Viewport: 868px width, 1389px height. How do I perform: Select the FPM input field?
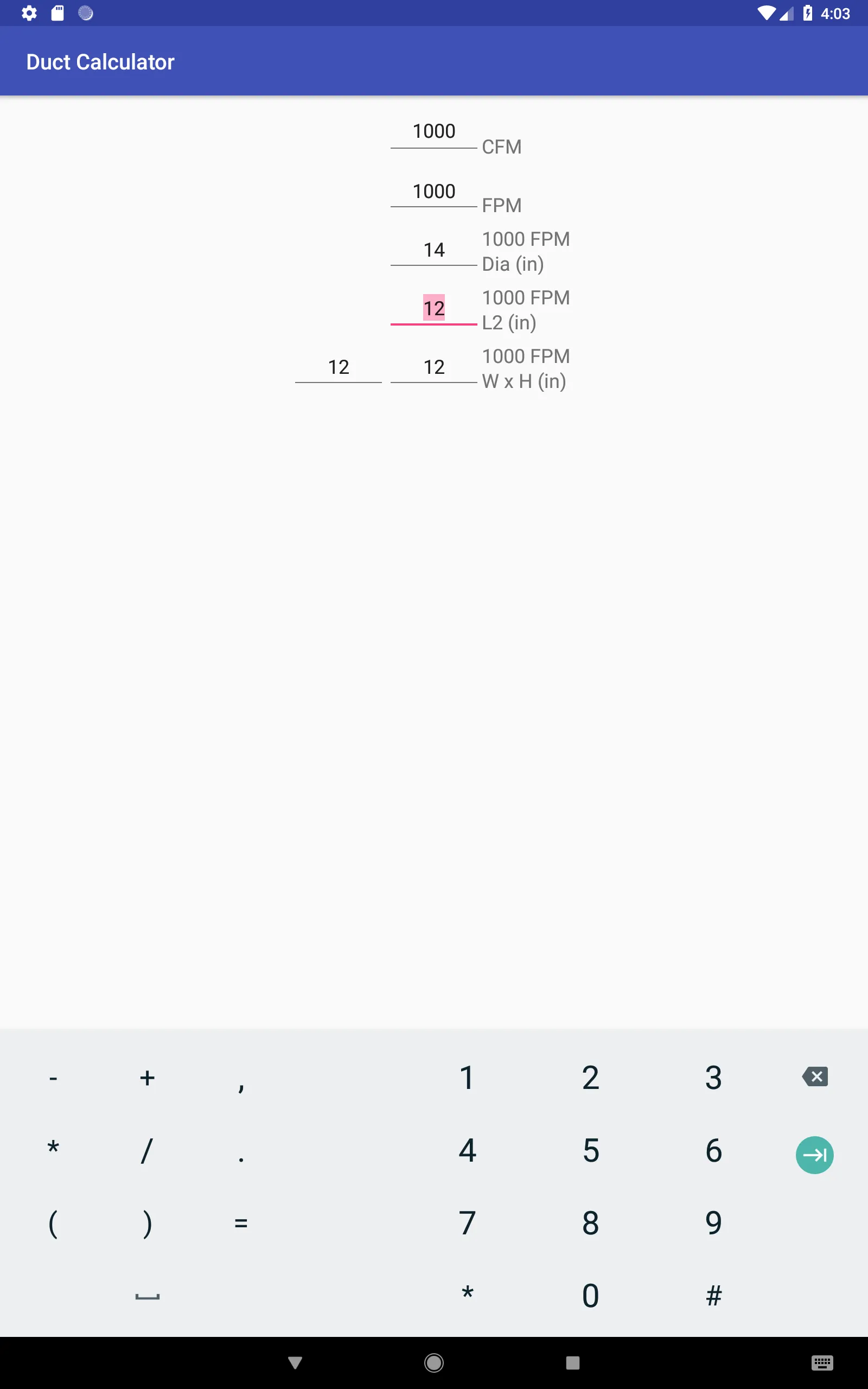point(433,192)
